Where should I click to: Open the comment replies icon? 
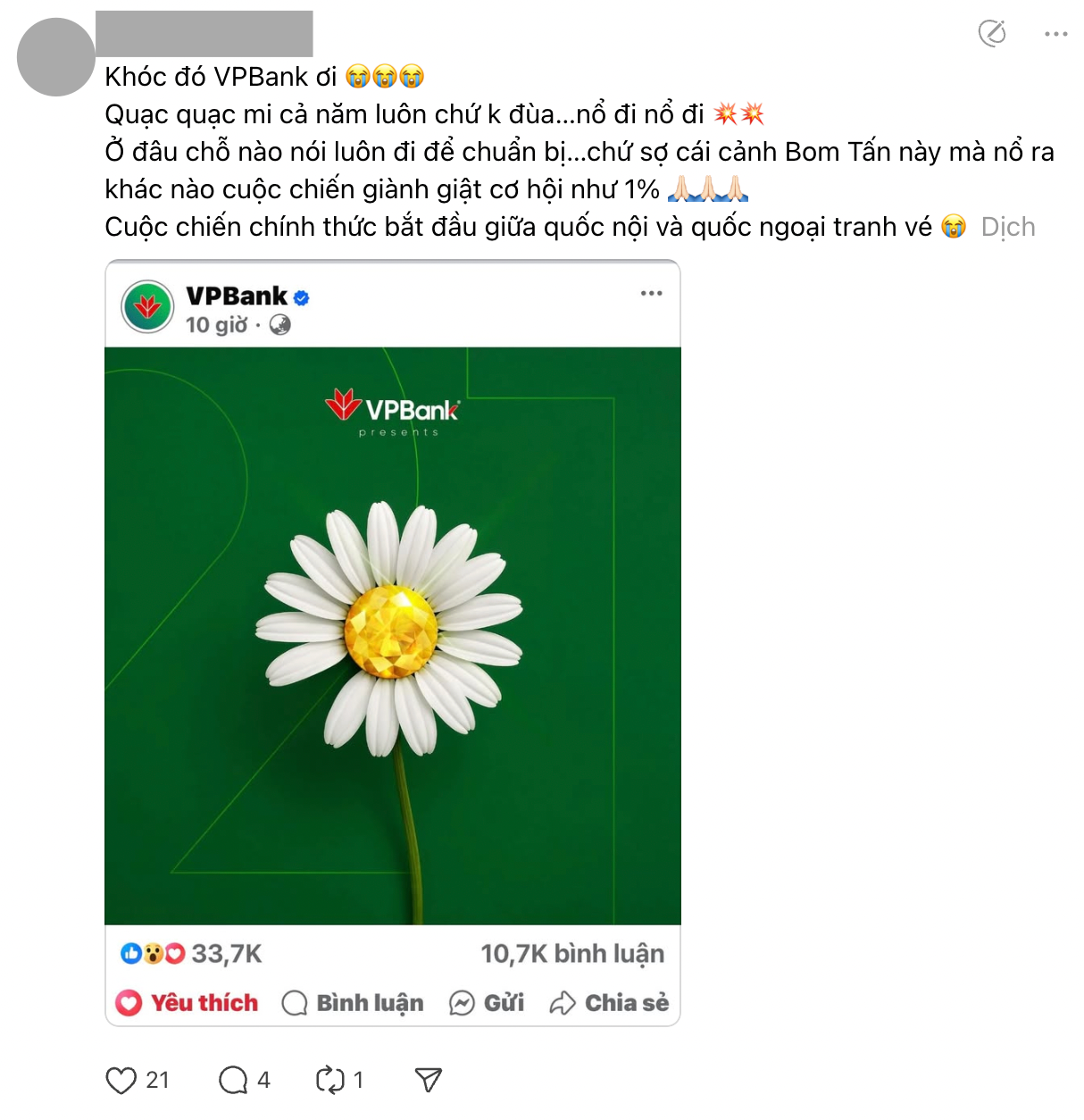pyautogui.click(x=233, y=1080)
